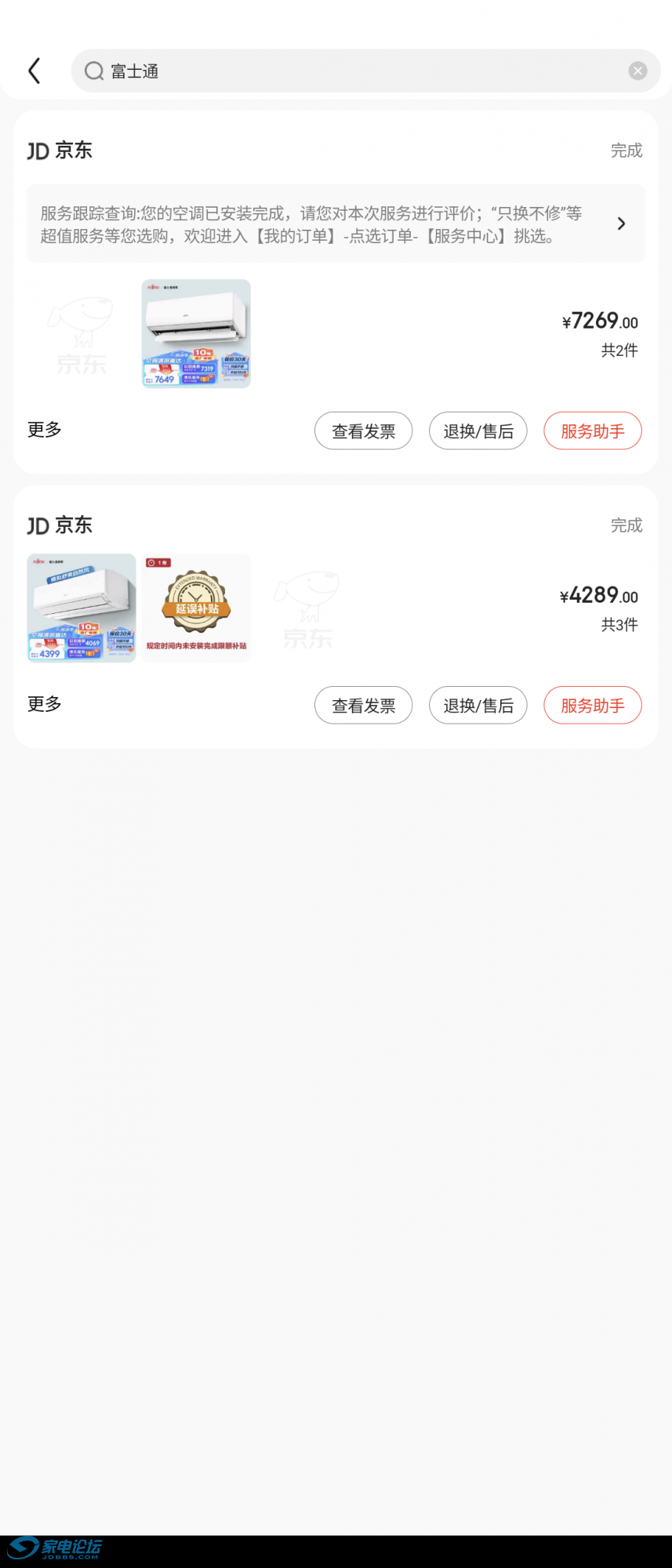Open 服务助手 for the second order
This screenshot has width=672, height=1568.
592,705
